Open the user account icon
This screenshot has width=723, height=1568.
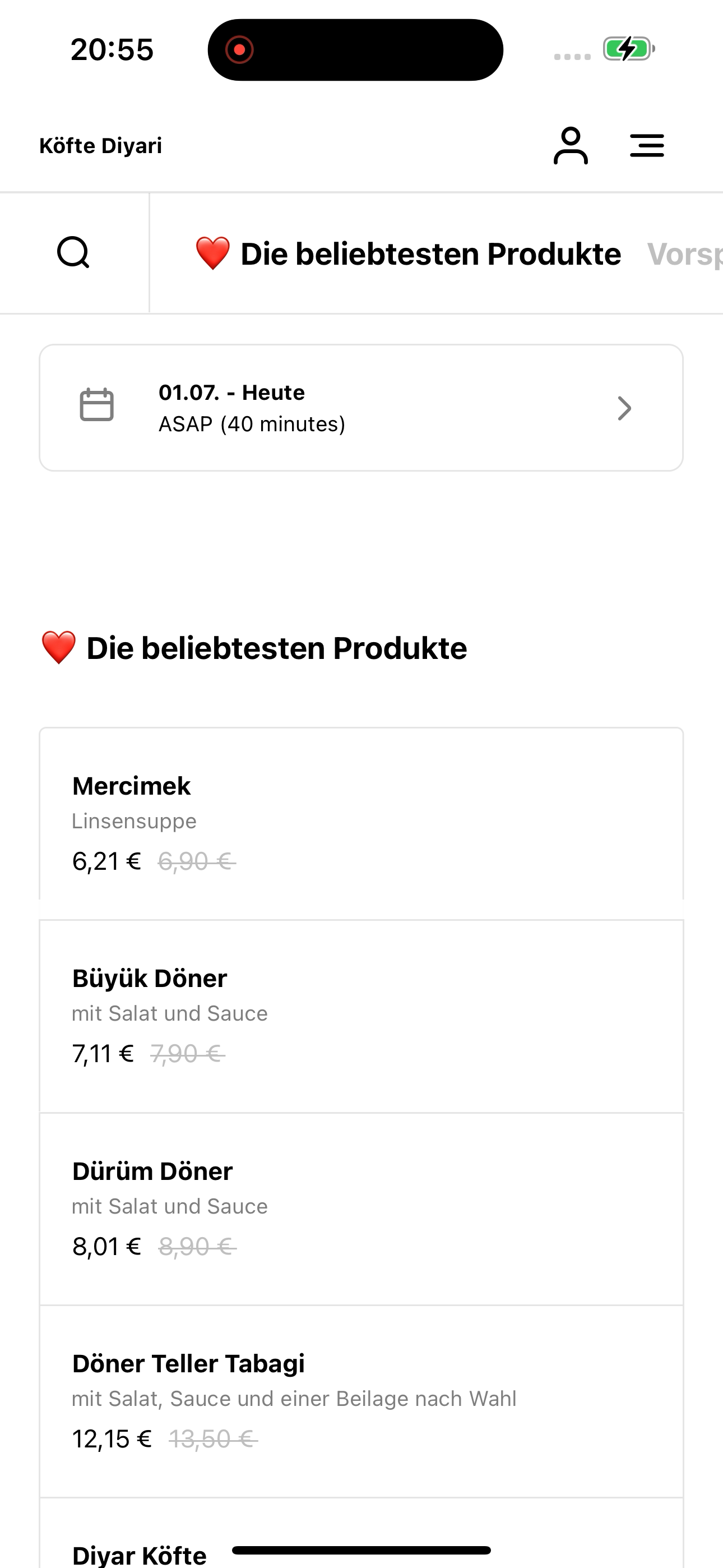coord(570,145)
